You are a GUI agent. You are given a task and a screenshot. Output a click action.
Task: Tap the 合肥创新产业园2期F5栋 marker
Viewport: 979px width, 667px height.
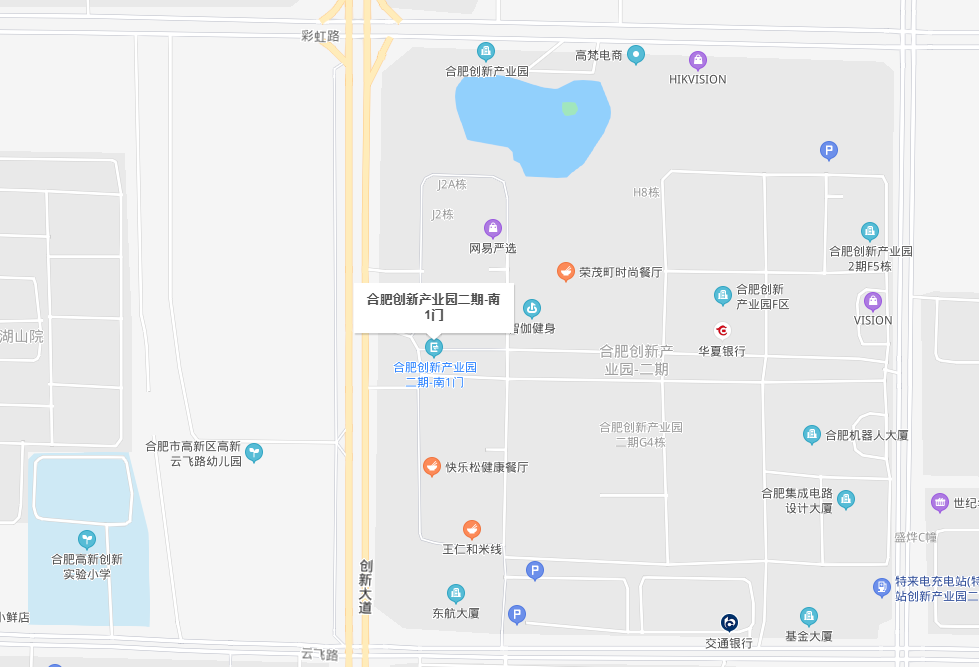(x=870, y=231)
